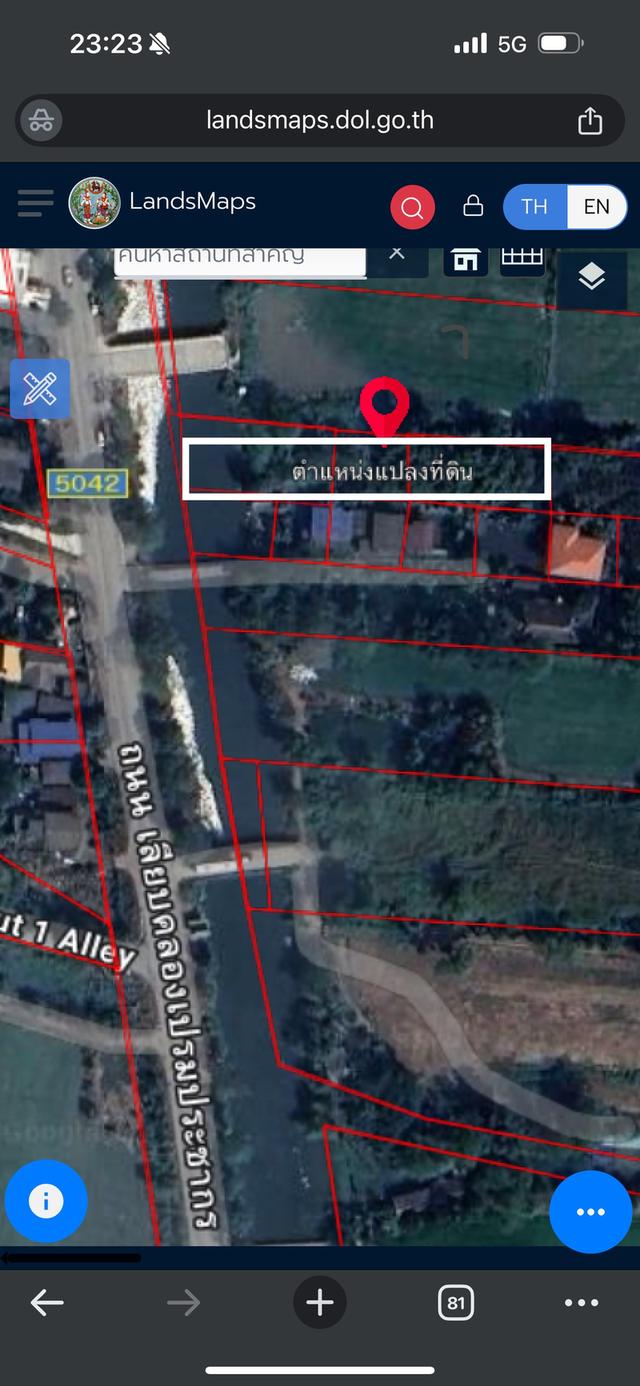Open a new browser tab
This screenshot has width=640, height=1386.
point(320,1302)
